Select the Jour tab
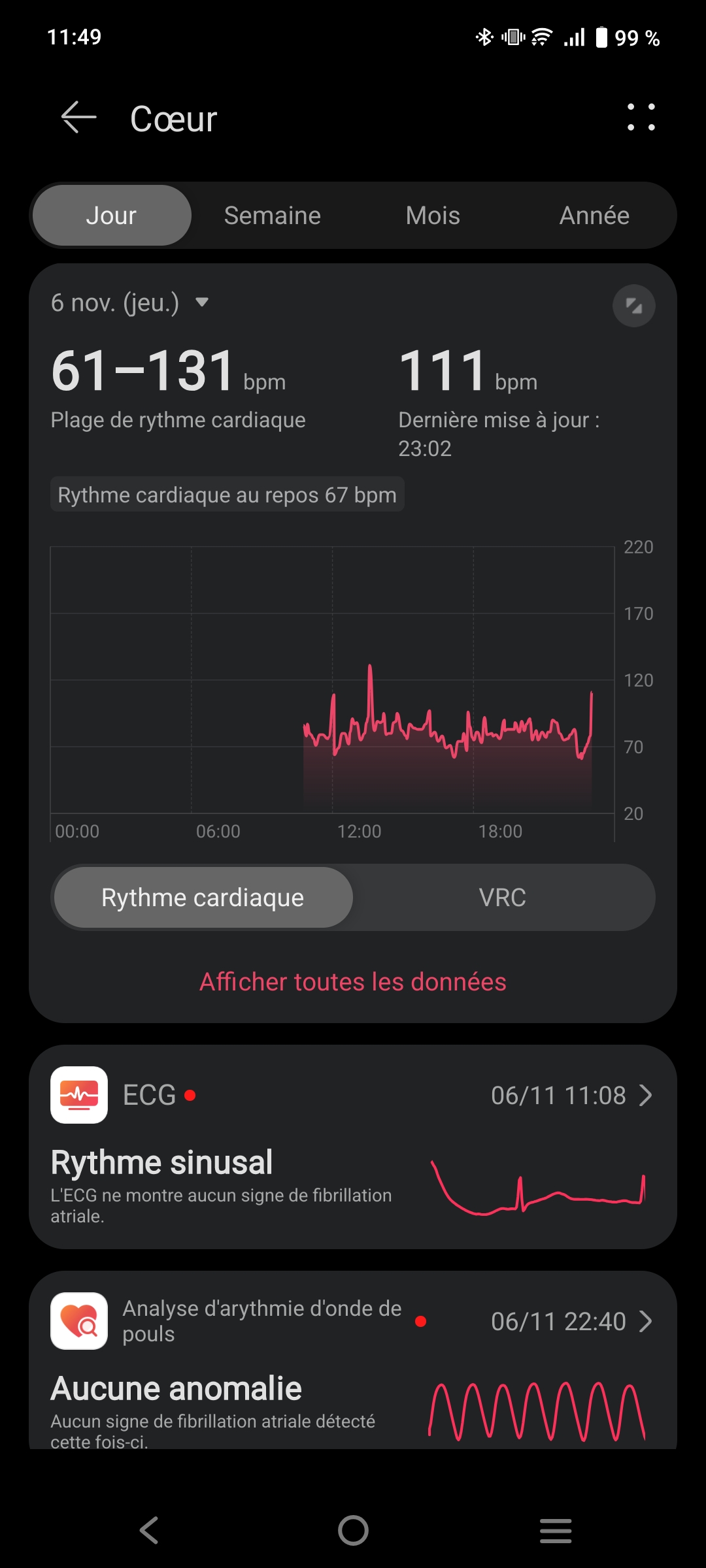This screenshot has width=706, height=1568. 112,216
